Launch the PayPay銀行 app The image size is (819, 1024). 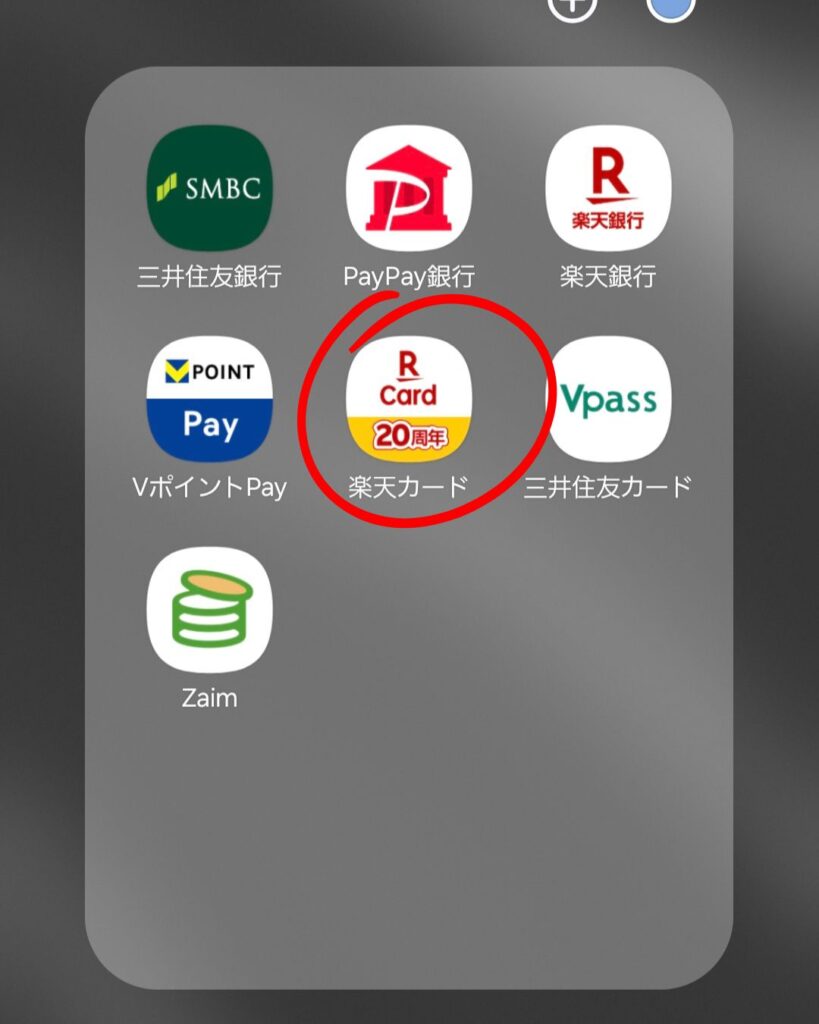(x=408, y=189)
